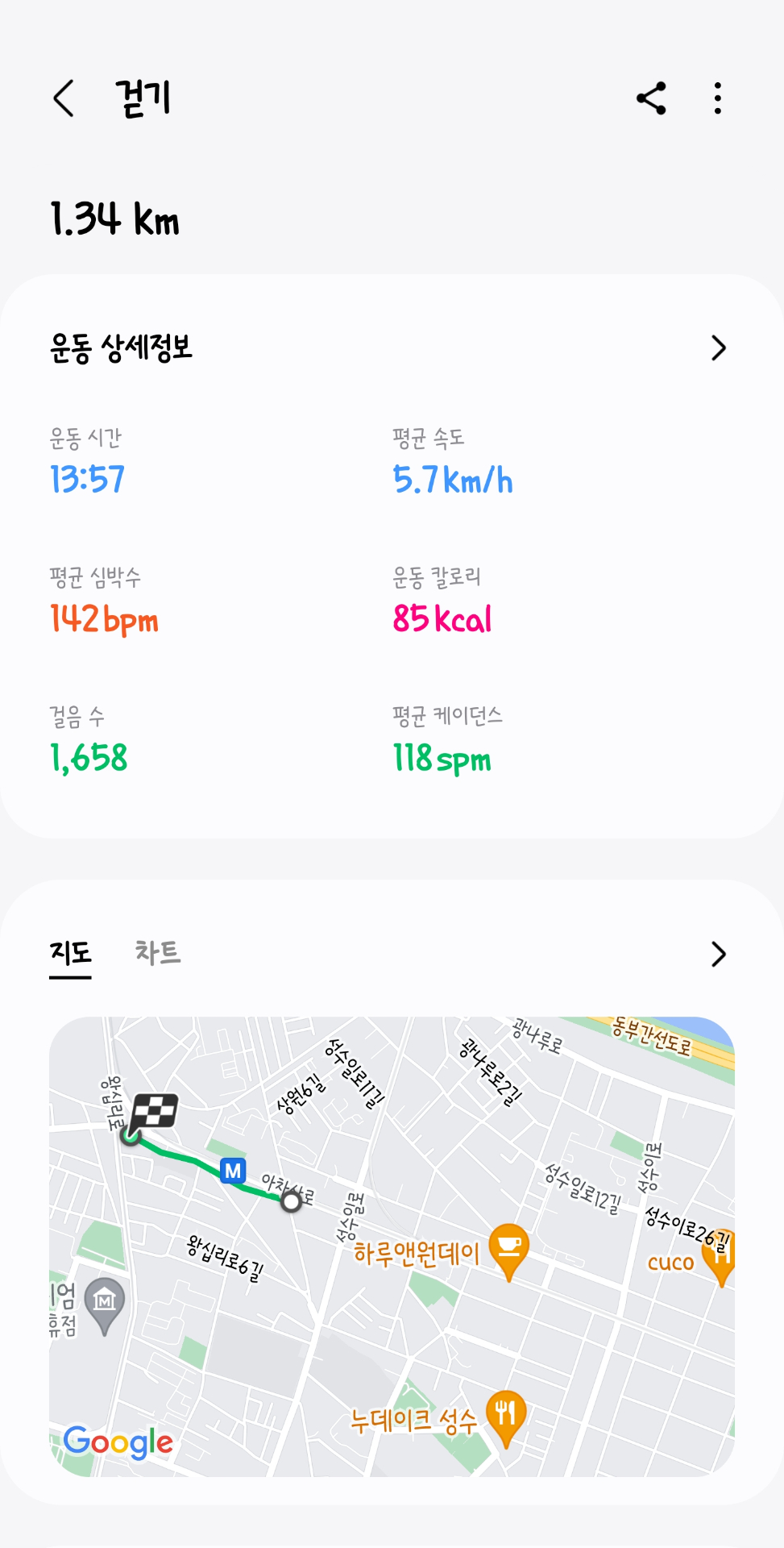Share this walking workout

[651, 98]
